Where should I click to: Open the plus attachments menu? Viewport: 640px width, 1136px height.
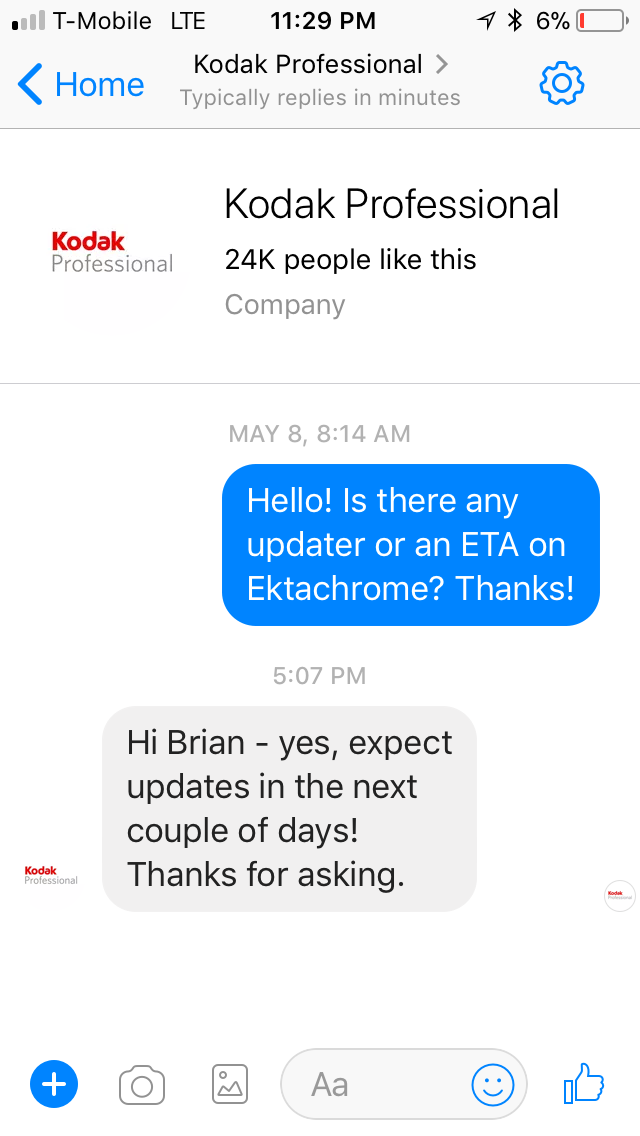(54, 1084)
